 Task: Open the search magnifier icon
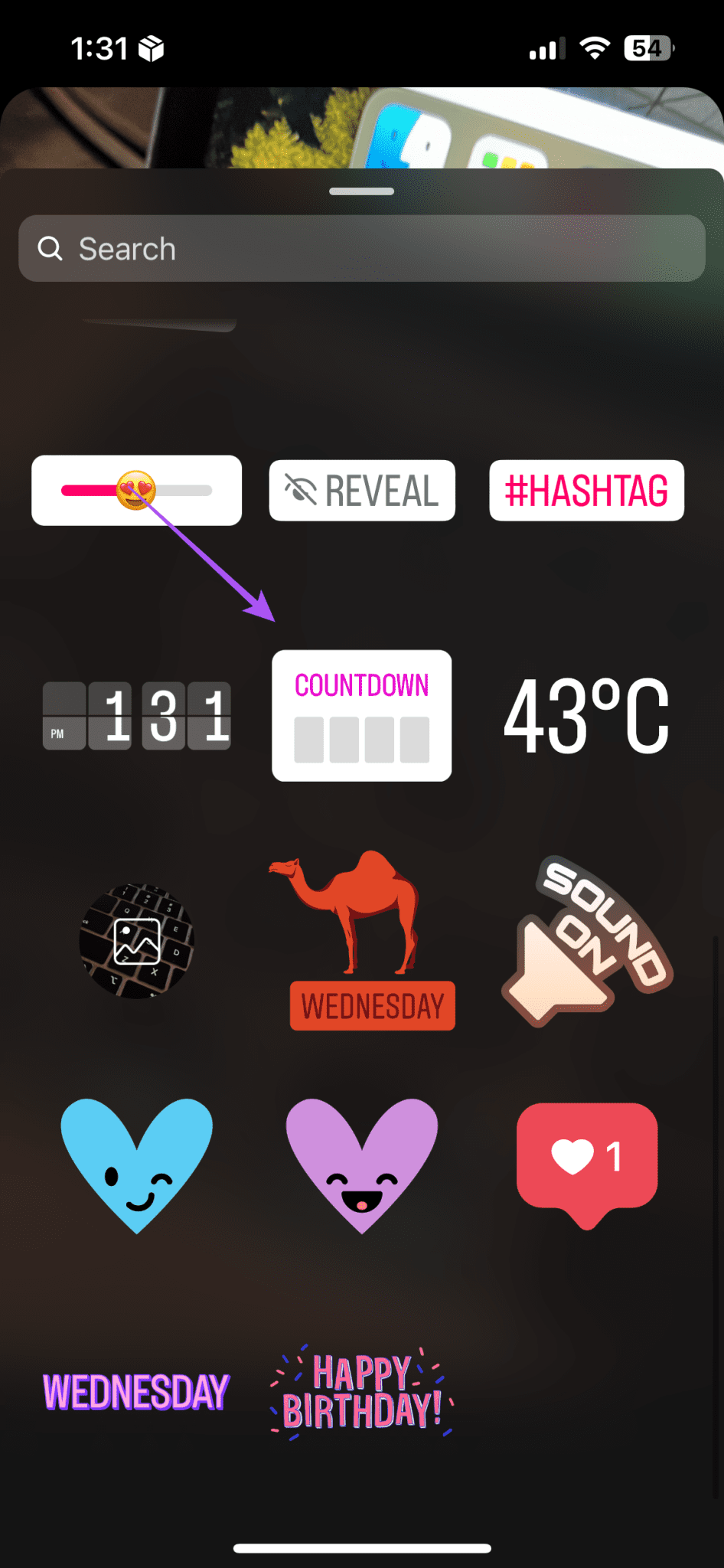pyautogui.click(x=50, y=248)
